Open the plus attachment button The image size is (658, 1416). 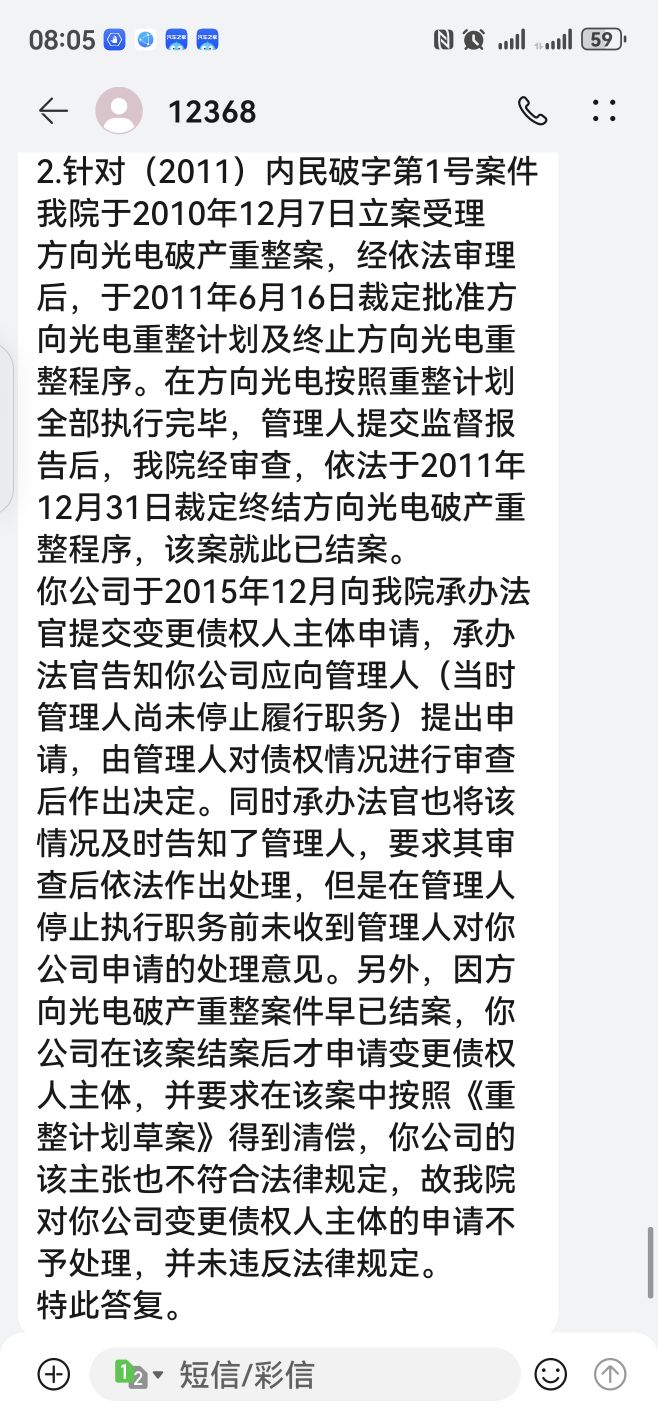pos(53,1374)
